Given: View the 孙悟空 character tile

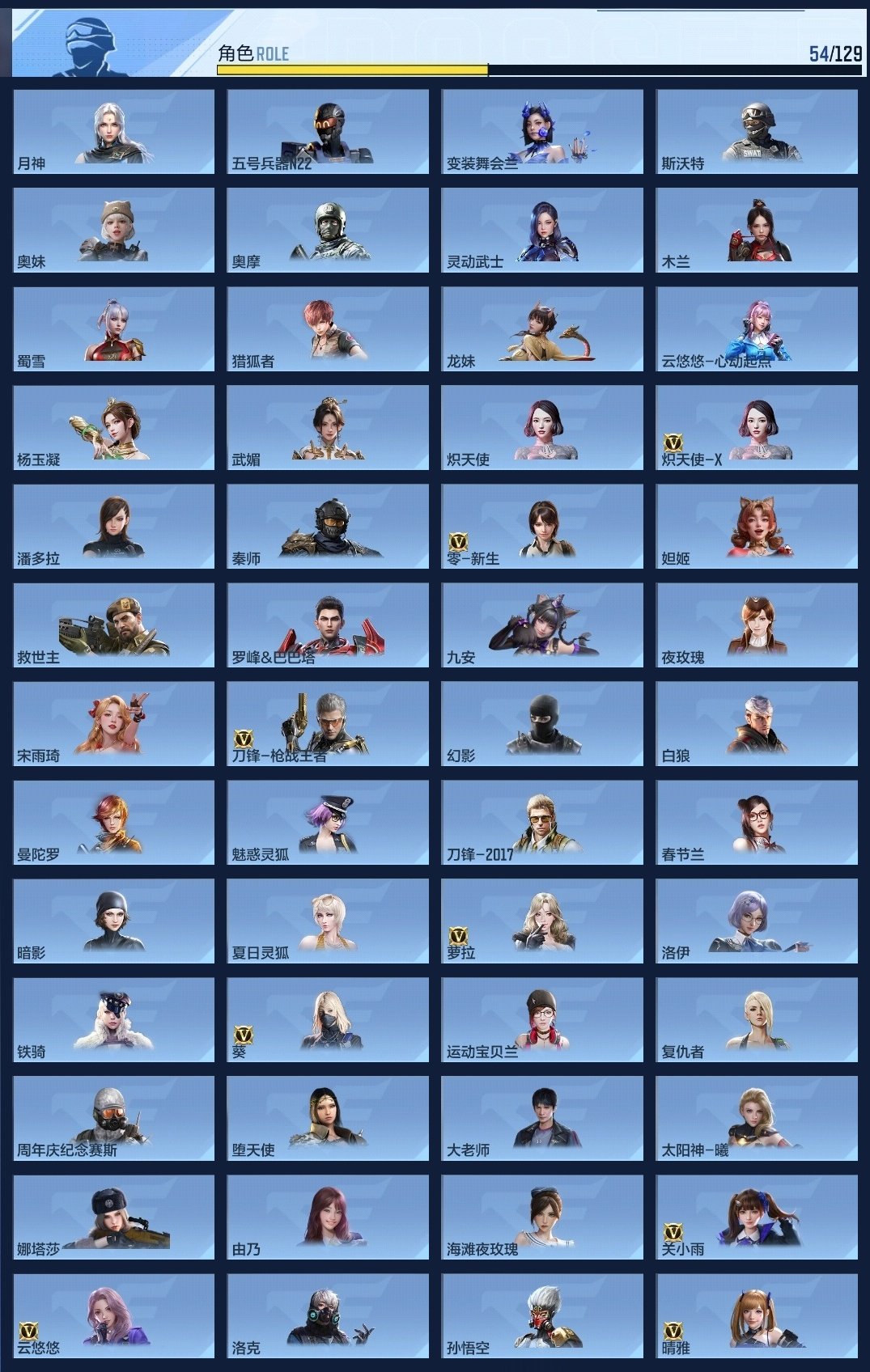Looking at the screenshot, I should 542,1315.
